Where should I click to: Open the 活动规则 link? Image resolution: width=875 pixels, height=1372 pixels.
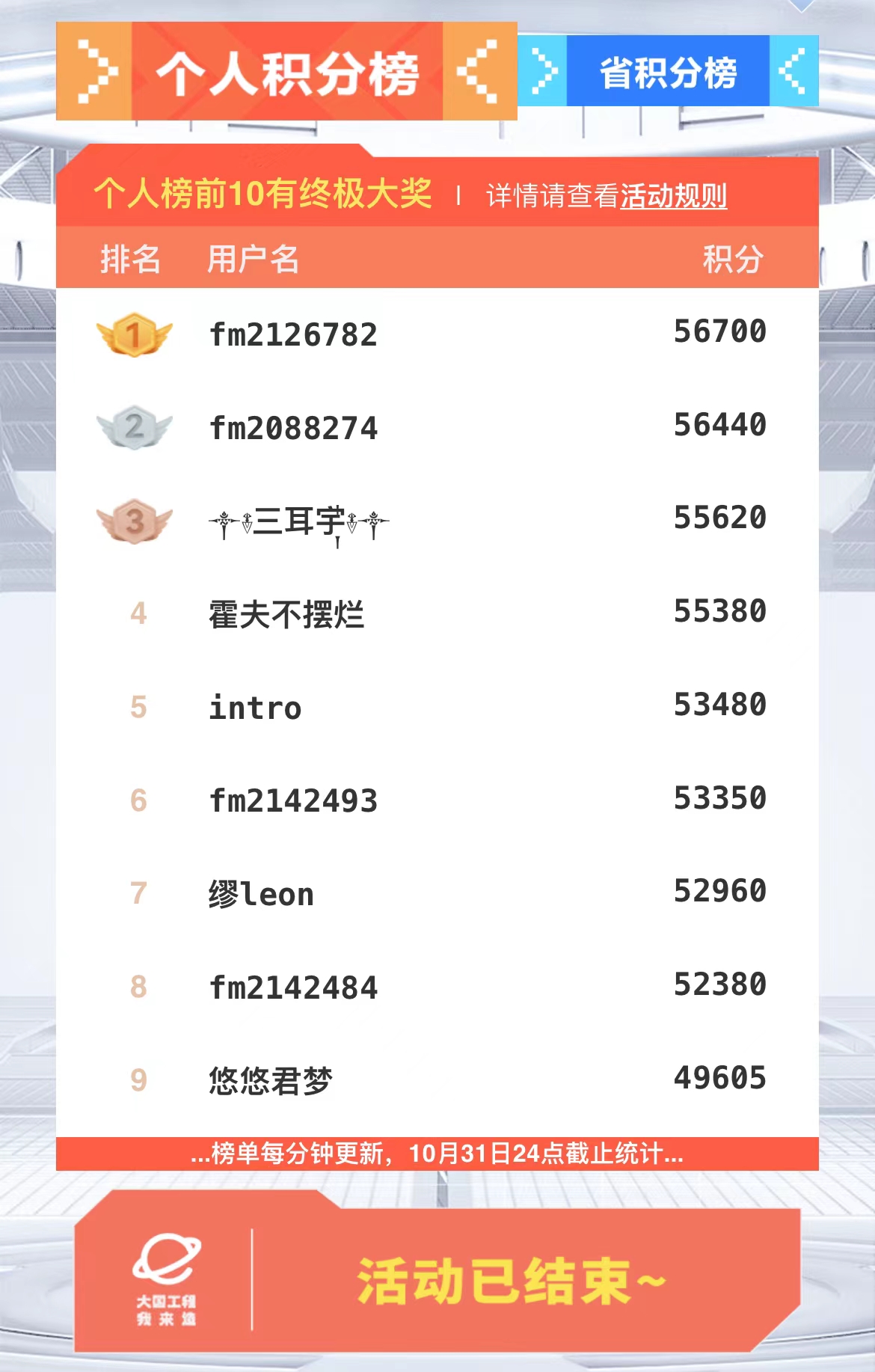pyautogui.click(x=673, y=196)
